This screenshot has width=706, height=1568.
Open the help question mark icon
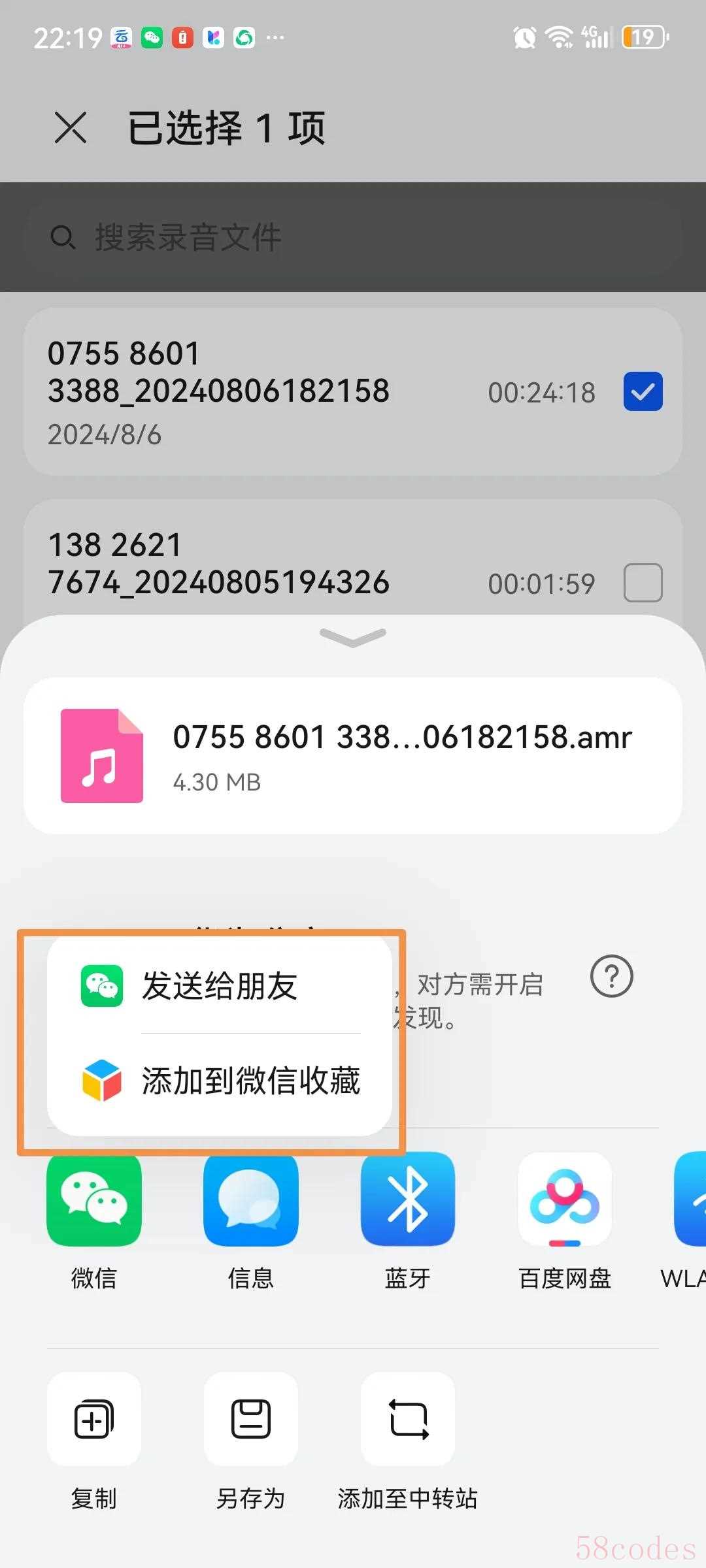click(611, 976)
